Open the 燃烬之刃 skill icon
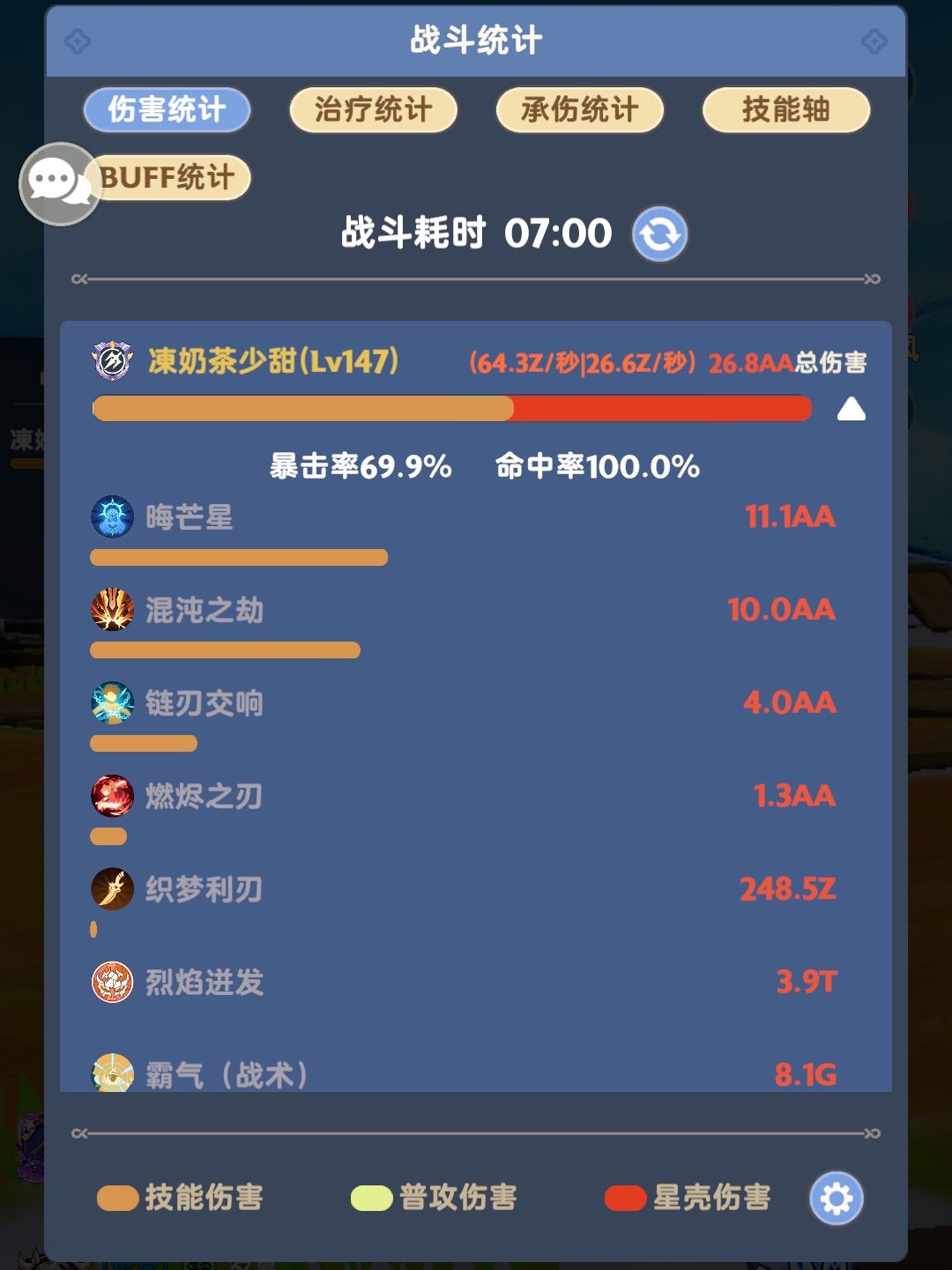This screenshot has height=1270, width=952. coord(112,798)
